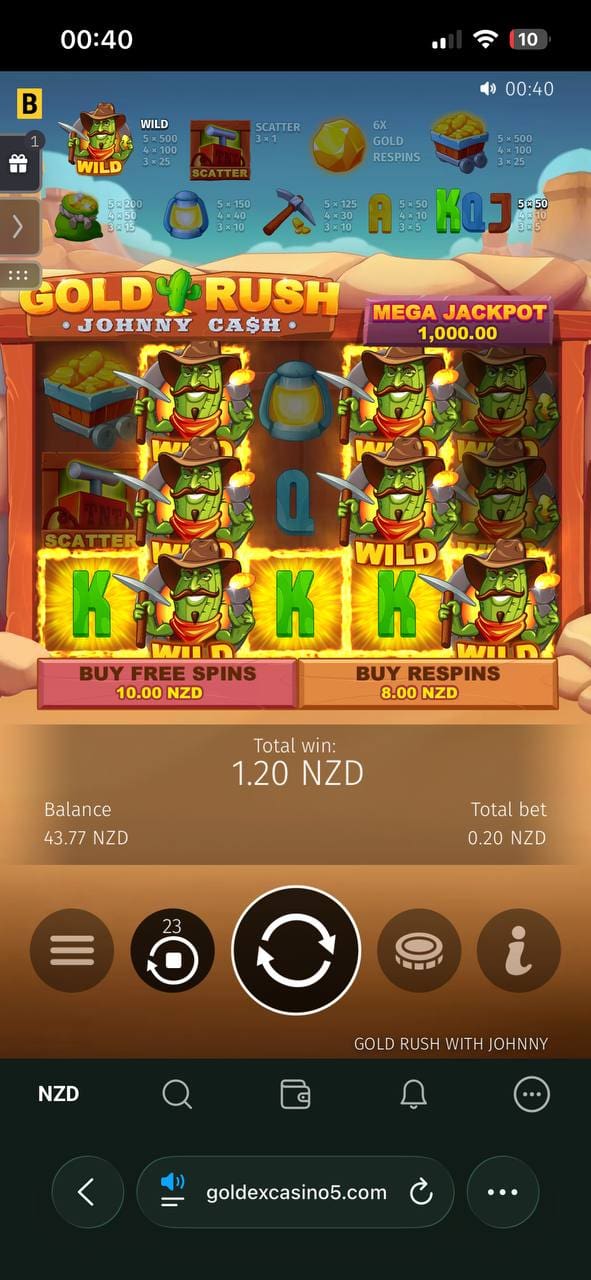Open the more options circle menu

[x=532, y=1094]
